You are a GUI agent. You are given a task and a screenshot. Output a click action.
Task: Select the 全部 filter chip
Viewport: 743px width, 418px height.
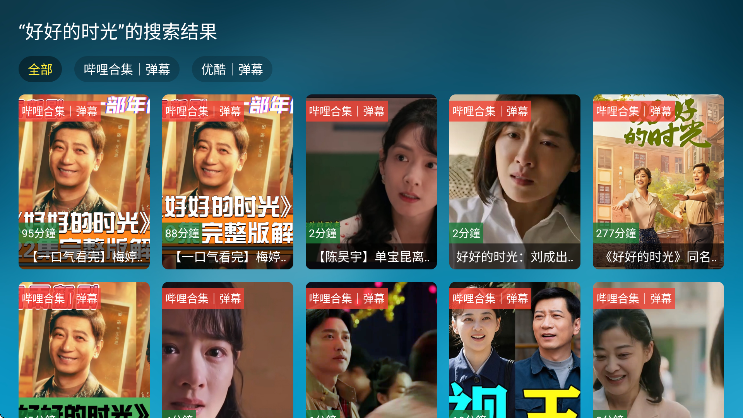coord(40,69)
